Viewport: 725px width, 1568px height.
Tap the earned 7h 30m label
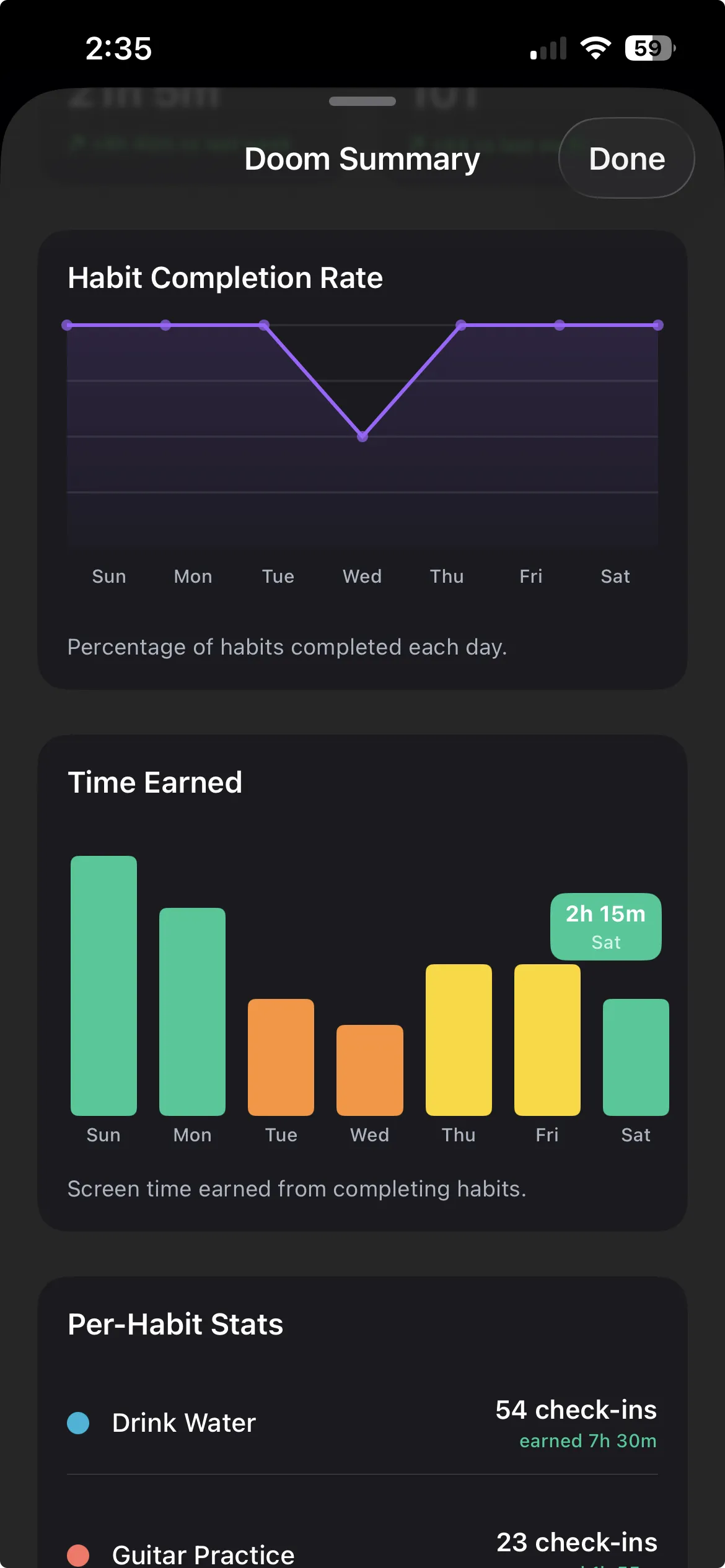pyautogui.click(x=588, y=1441)
